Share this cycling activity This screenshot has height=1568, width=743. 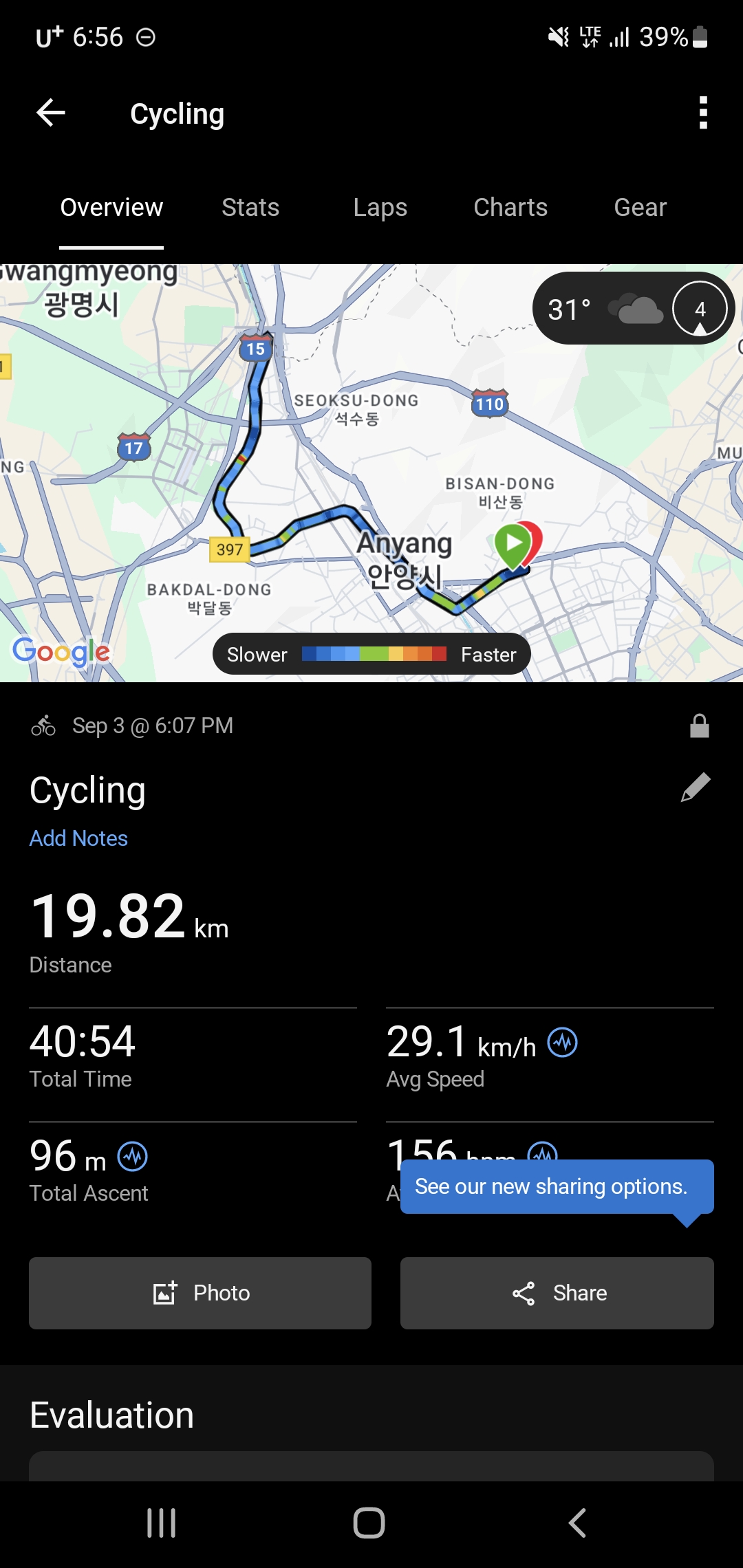557,1293
